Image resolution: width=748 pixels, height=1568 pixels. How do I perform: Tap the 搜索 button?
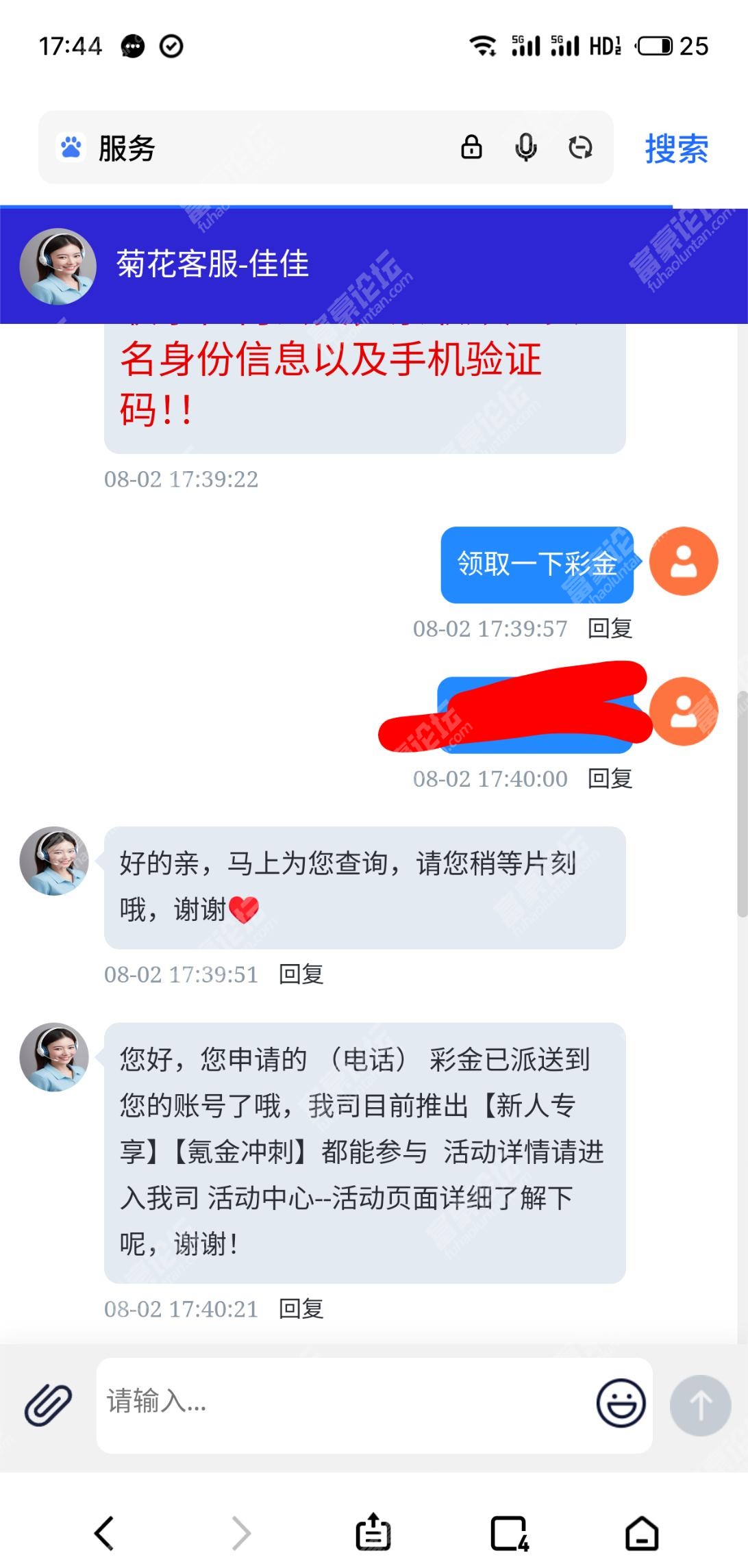(675, 148)
